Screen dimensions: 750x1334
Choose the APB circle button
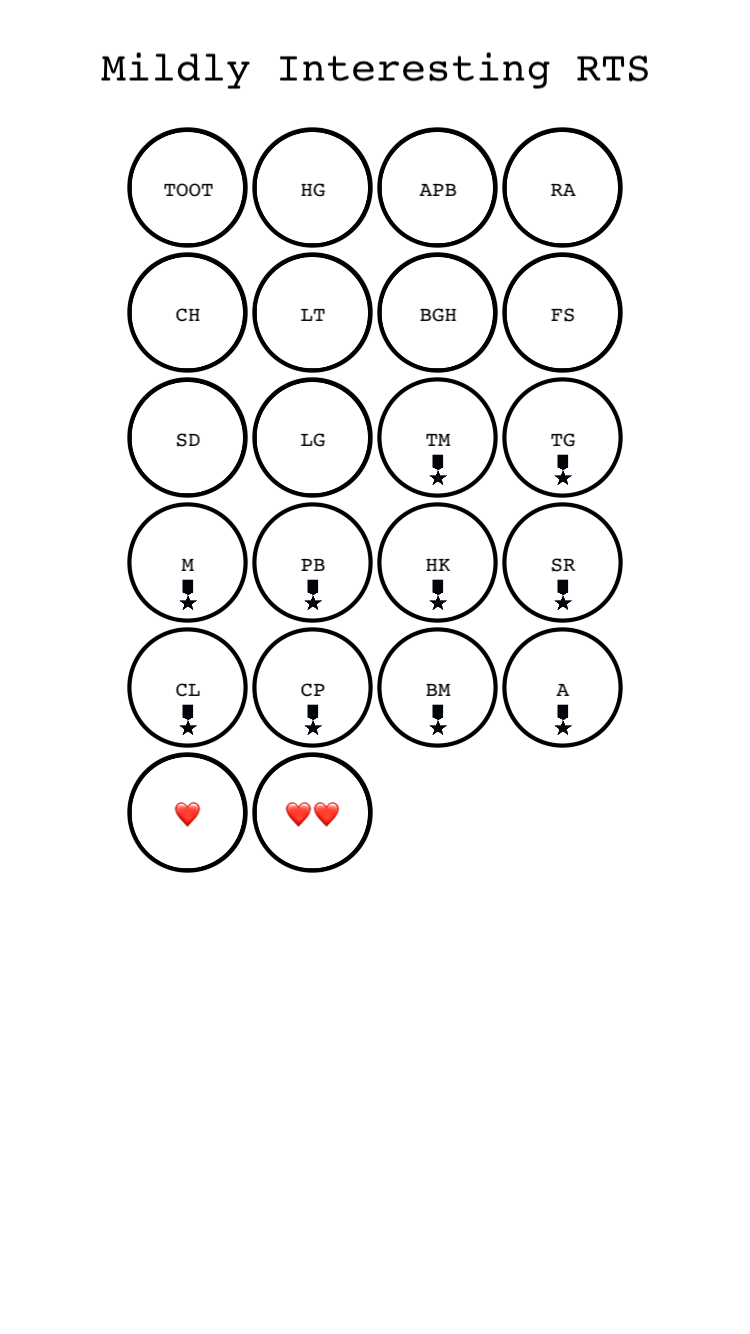438,188
